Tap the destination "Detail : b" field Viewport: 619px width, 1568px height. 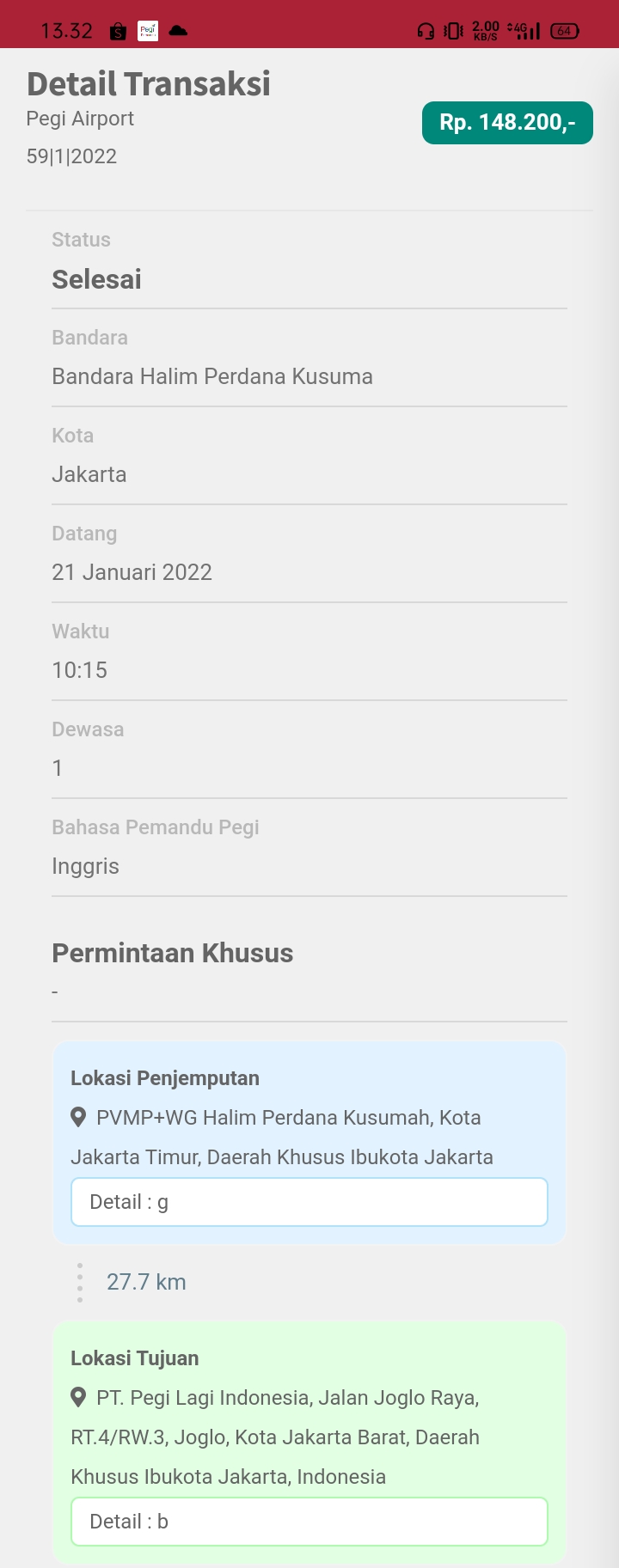[309, 1522]
